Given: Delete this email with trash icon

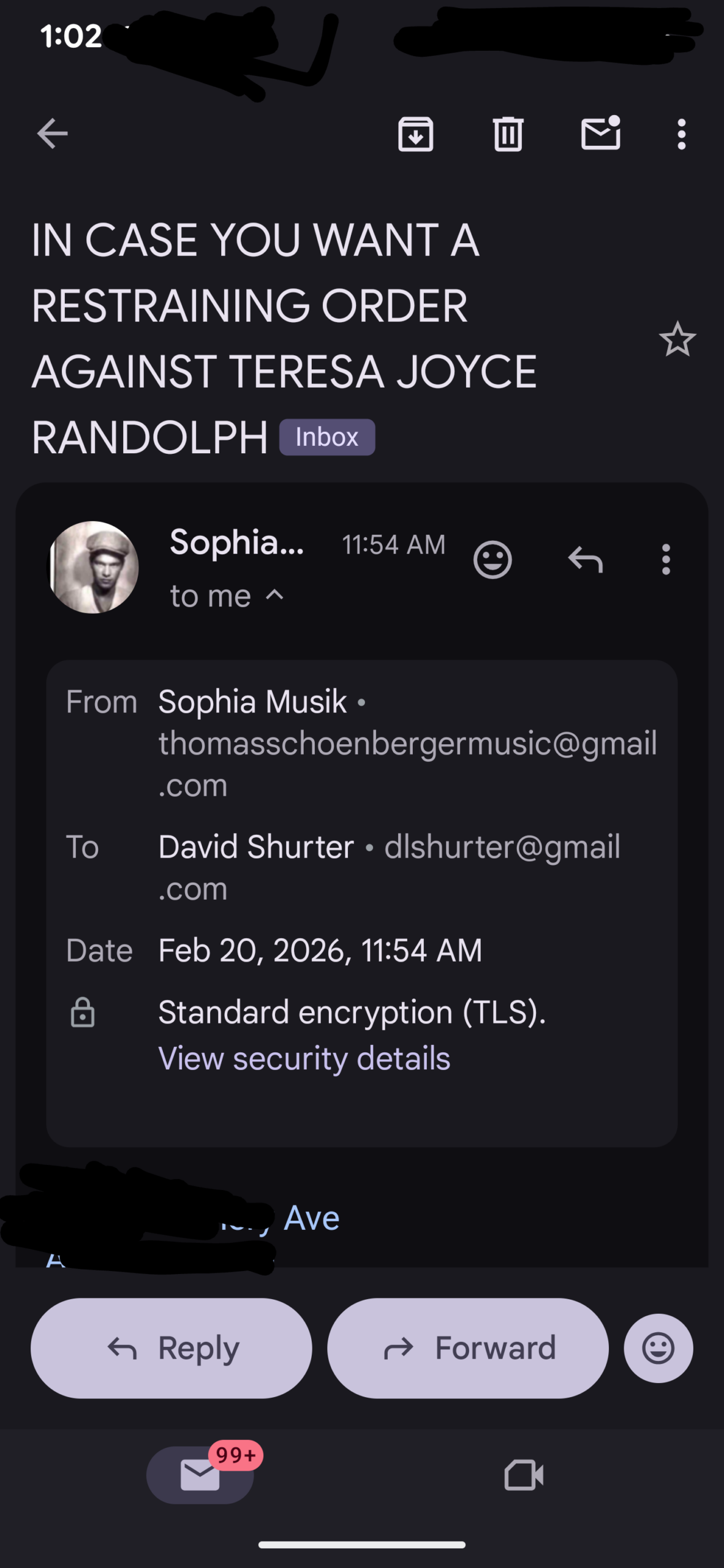Looking at the screenshot, I should point(508,134).
